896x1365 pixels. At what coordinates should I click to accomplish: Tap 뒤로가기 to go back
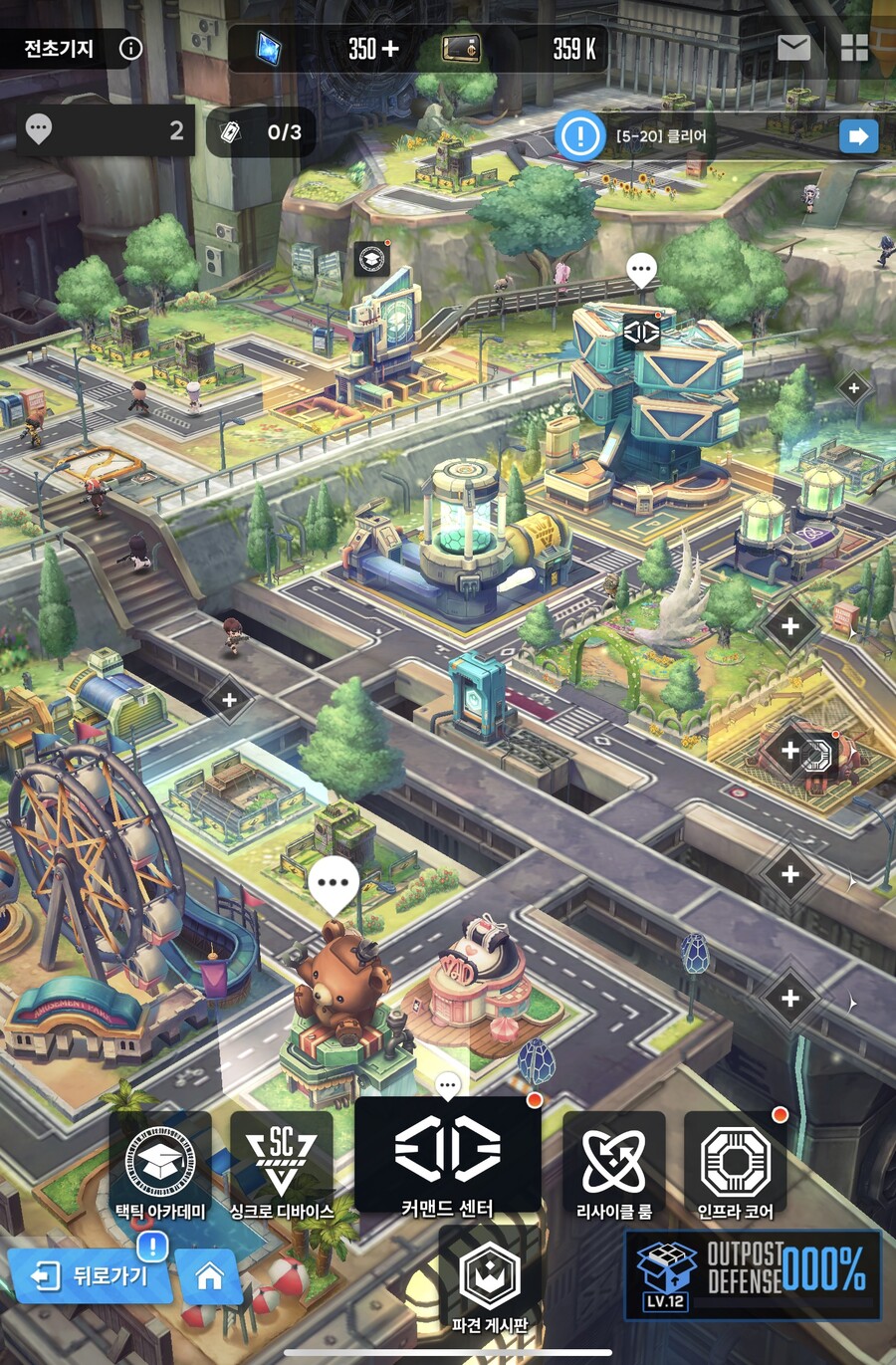[x=90, y=1276]
